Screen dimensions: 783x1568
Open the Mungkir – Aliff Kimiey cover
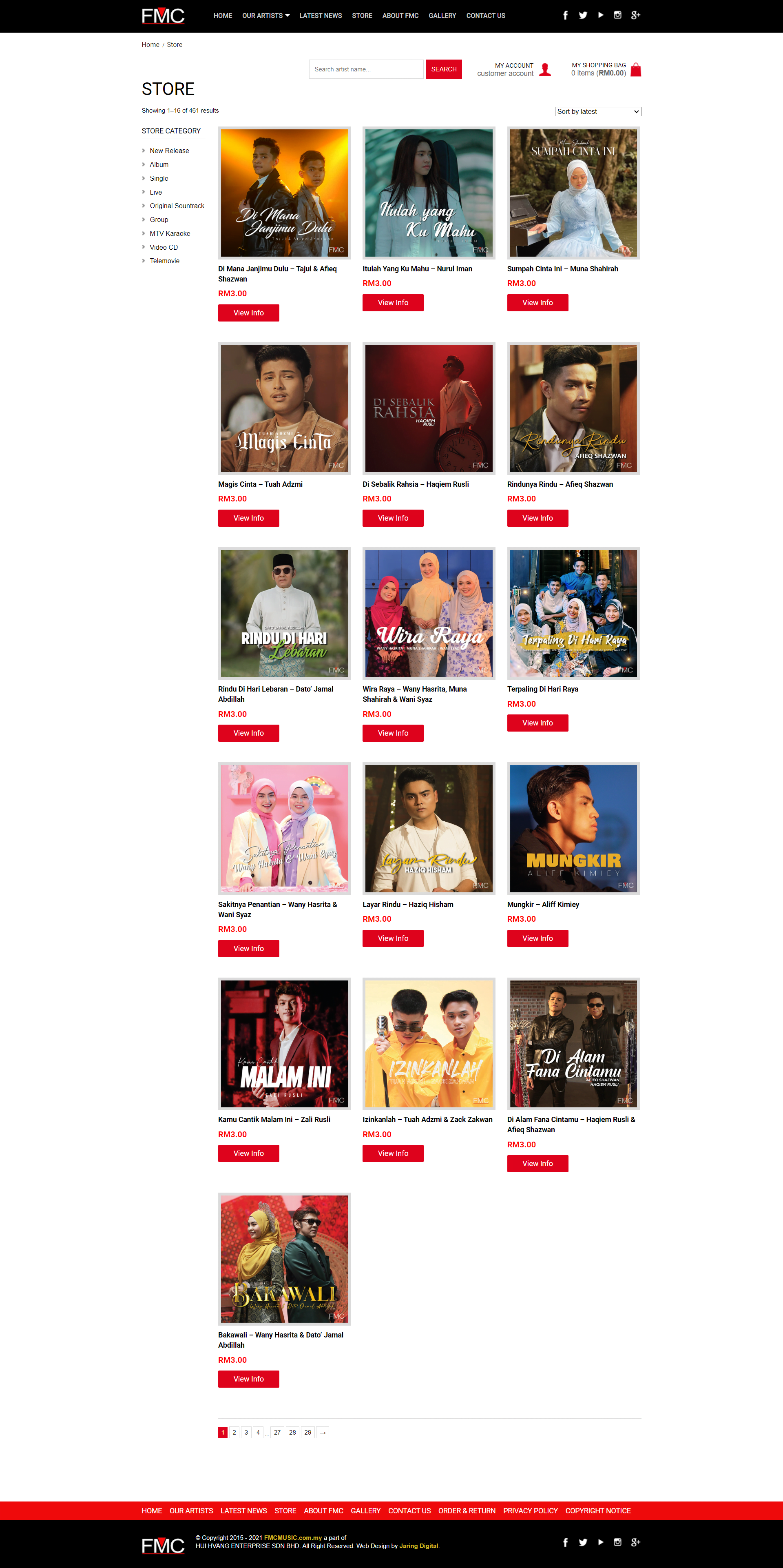(573, 828)
